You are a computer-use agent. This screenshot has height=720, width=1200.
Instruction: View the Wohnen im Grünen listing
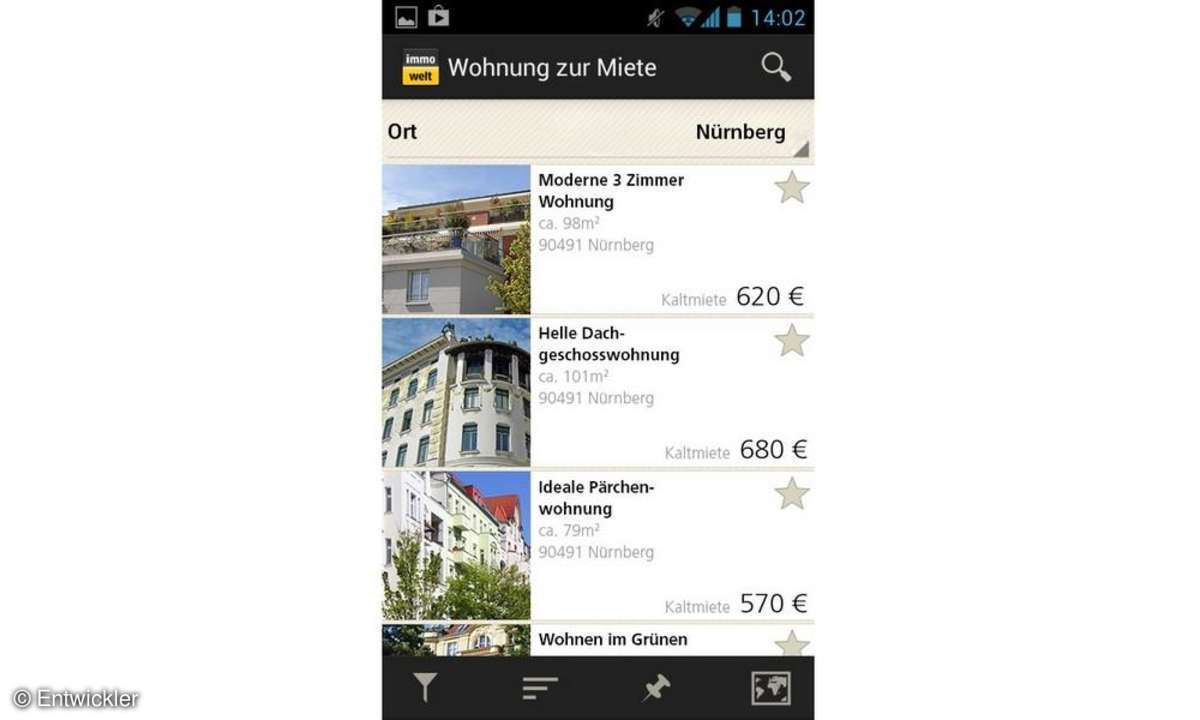[612, 640]
